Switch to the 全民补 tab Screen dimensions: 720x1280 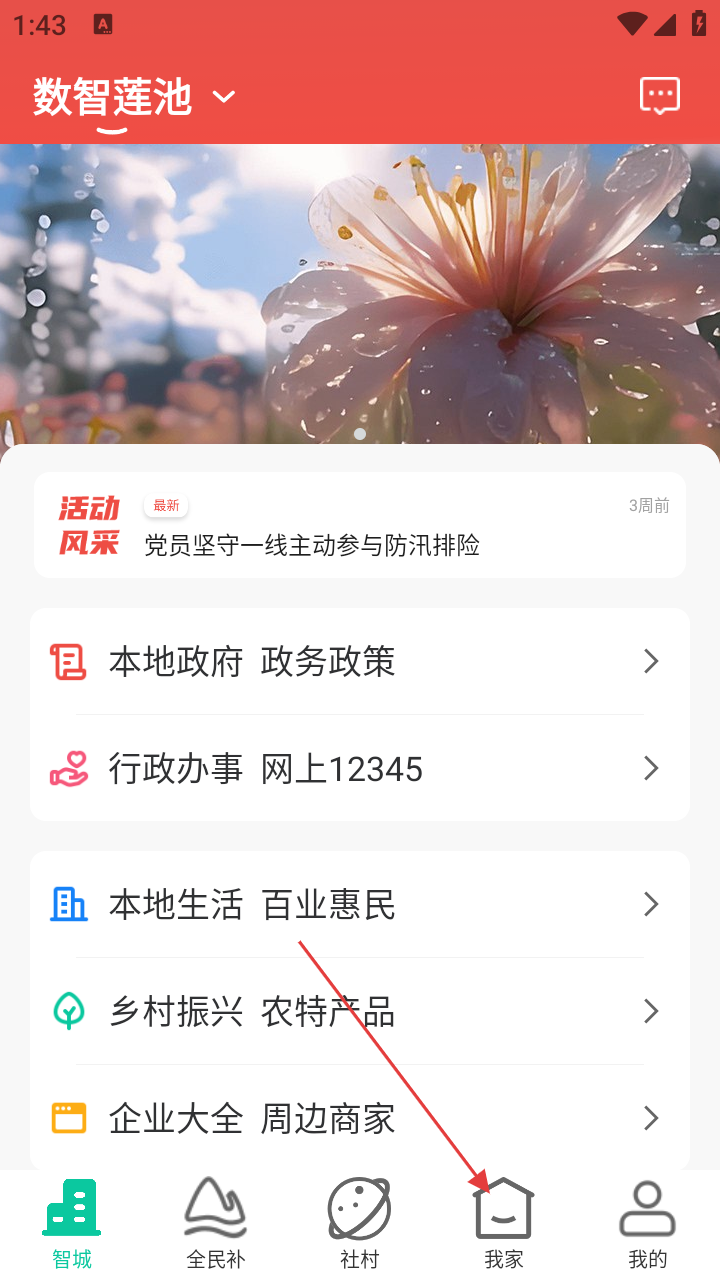point(216,1224)
